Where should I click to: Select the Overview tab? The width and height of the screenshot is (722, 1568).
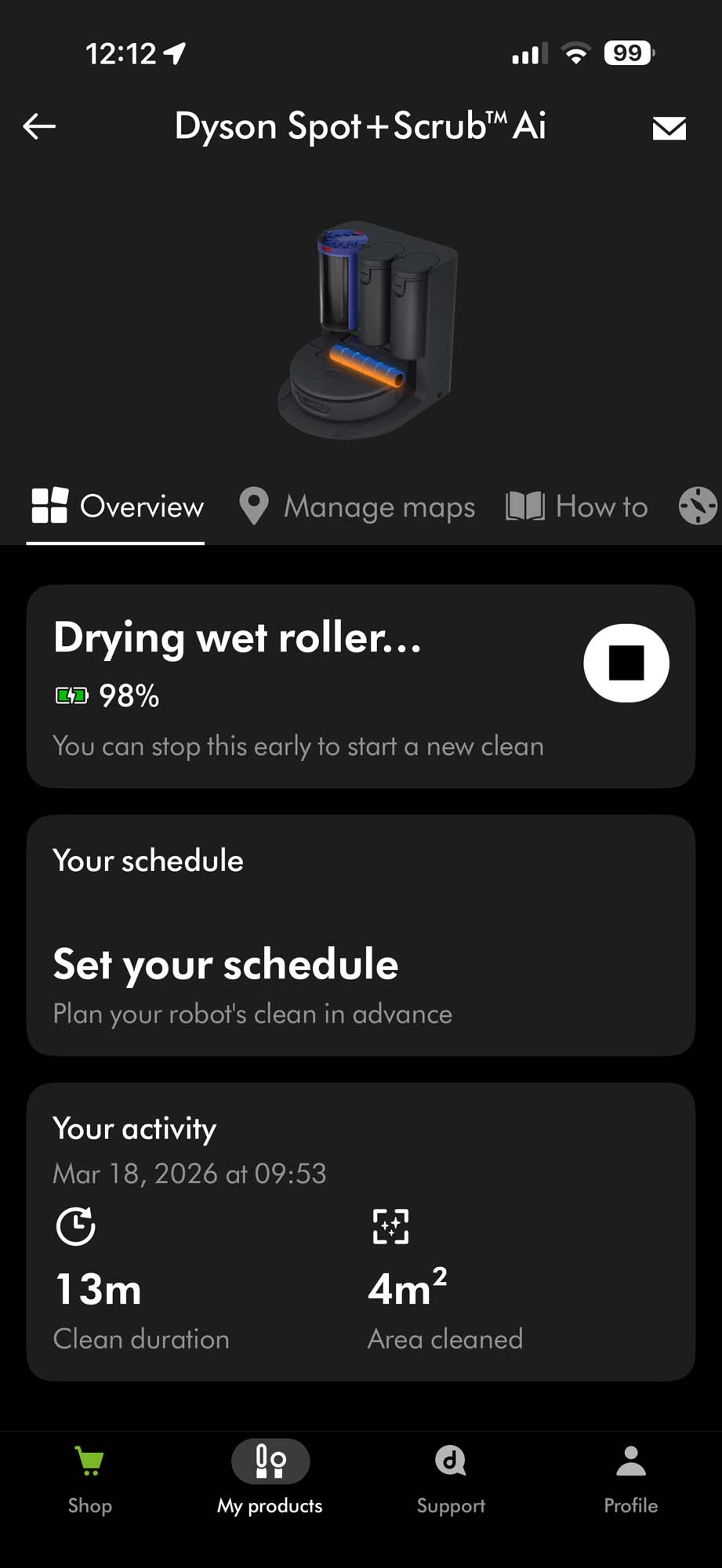[118, 506]
